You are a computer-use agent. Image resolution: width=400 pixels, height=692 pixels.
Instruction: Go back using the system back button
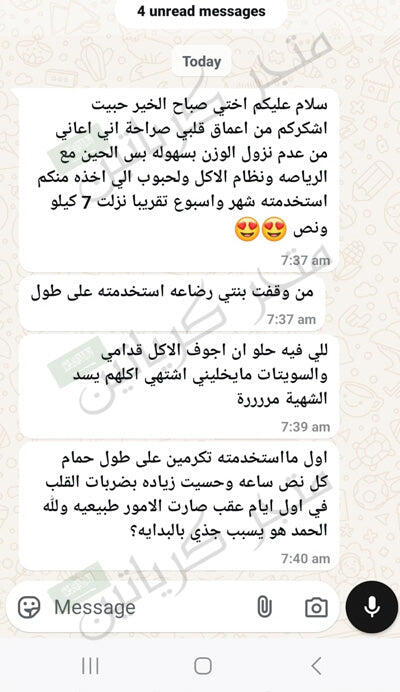pos(316,666)
